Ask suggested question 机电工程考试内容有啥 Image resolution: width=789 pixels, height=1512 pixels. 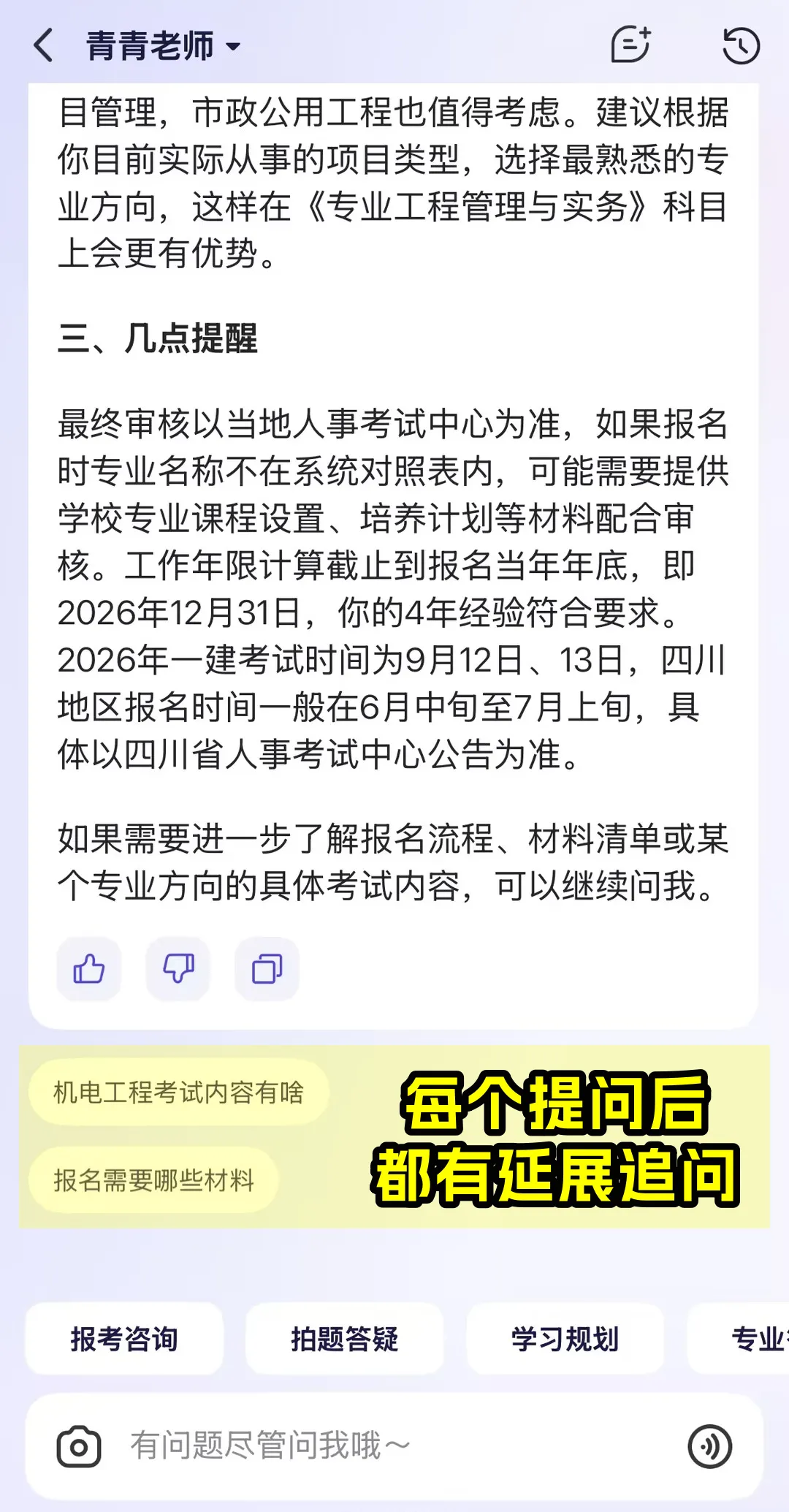(179, 1092)
